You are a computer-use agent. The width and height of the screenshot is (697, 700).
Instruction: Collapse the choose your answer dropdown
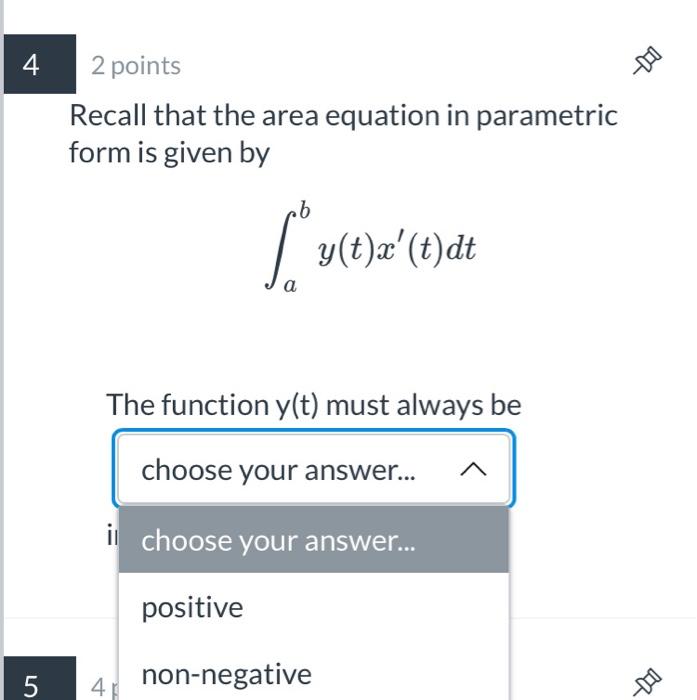(473, 470)
